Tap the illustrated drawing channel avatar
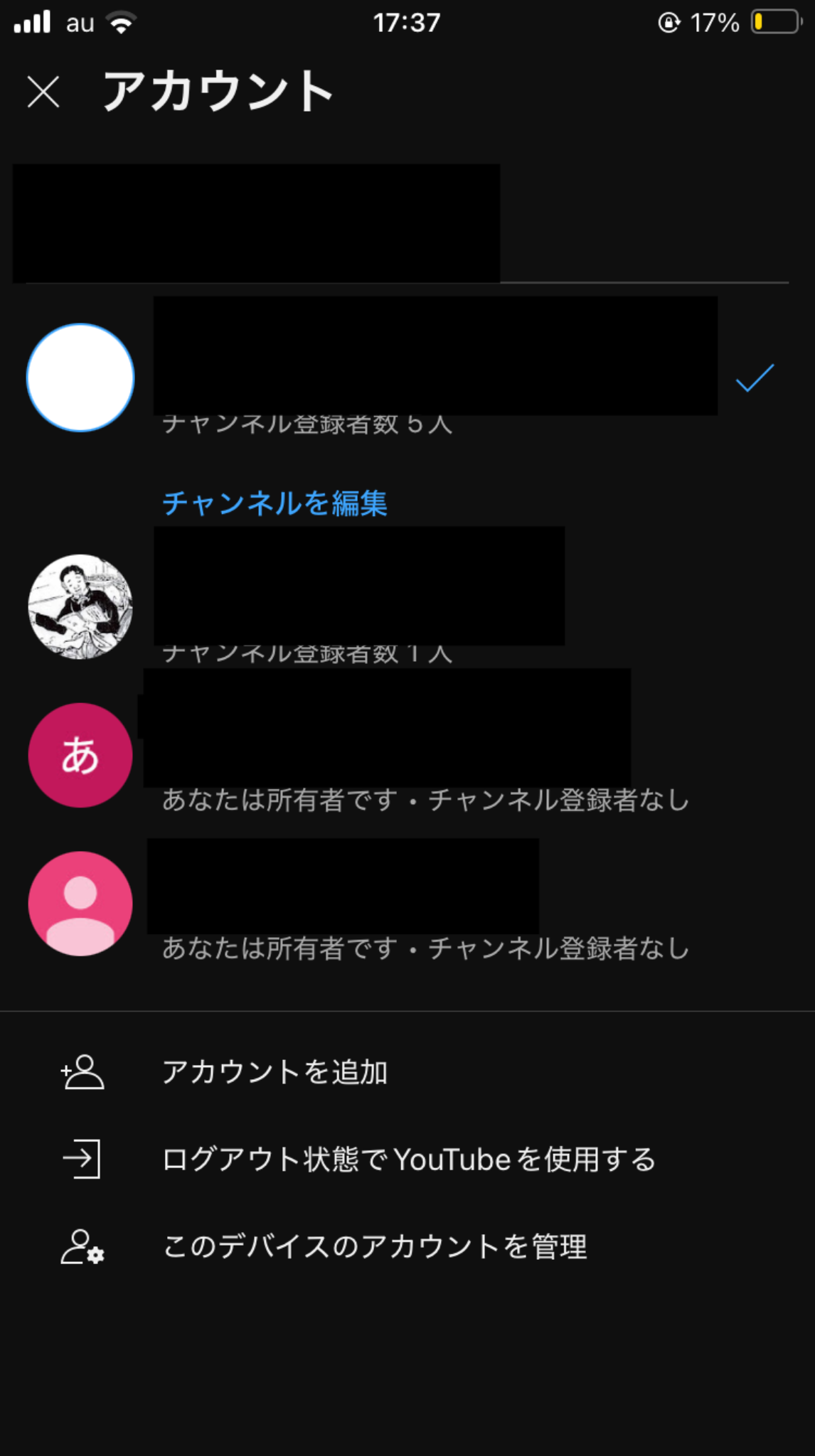The width and height of the screenshot is (815, 1456). (80, 605)
